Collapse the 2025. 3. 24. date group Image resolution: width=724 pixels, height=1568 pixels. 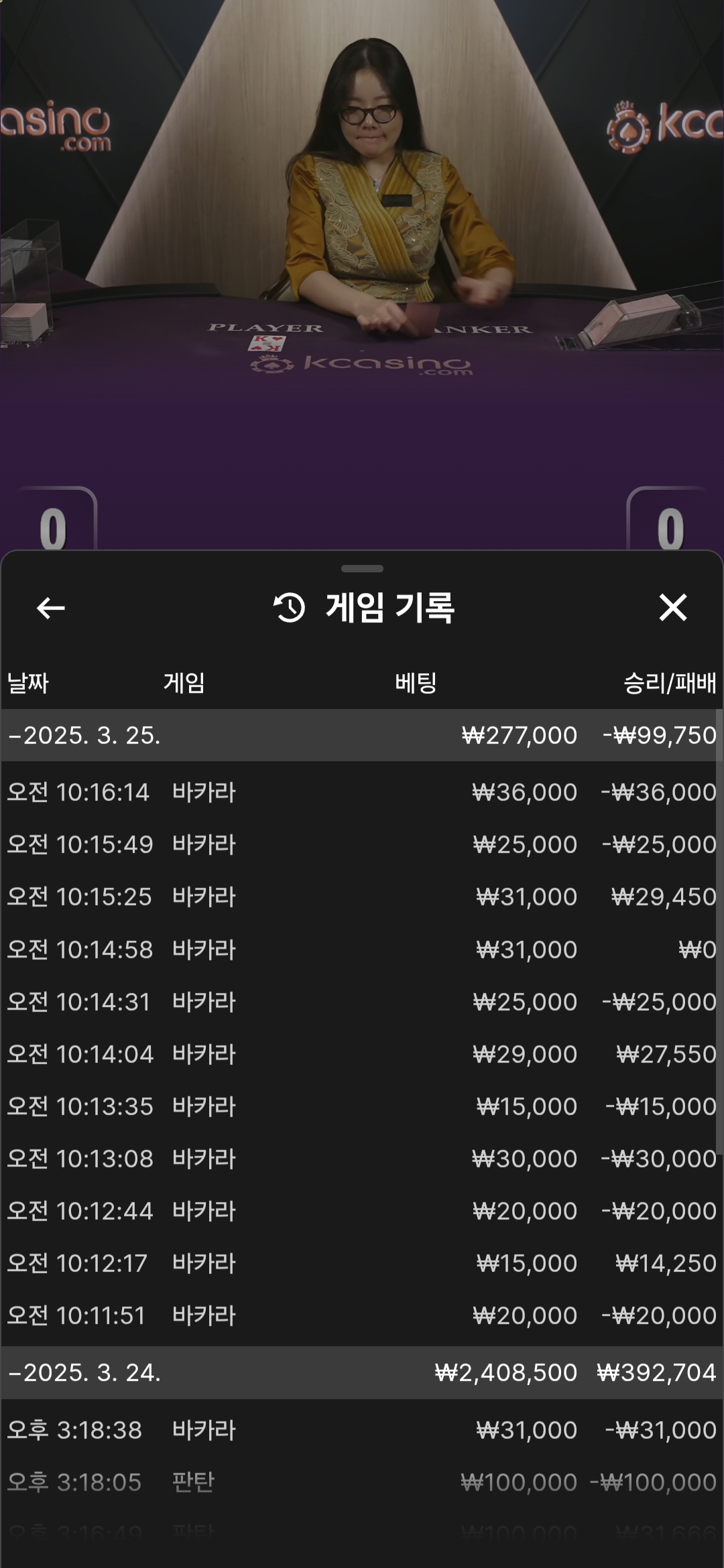click(84, 1372)
